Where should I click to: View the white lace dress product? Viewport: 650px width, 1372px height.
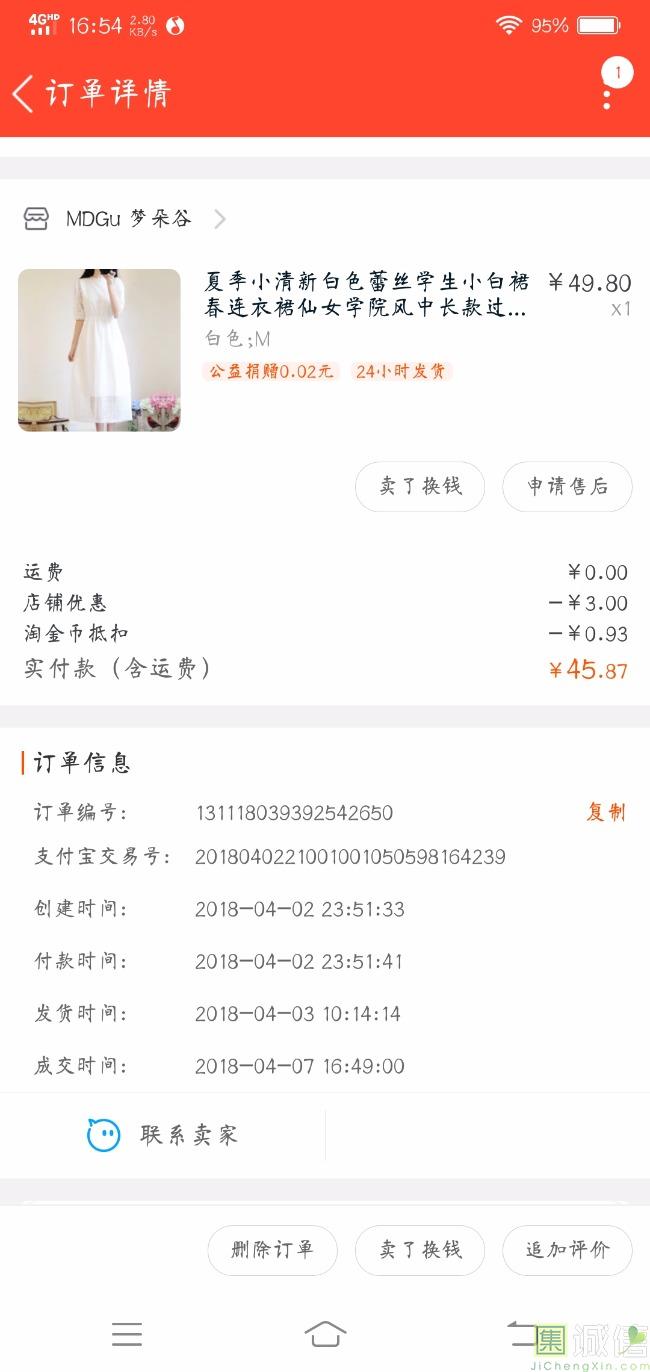99,350
